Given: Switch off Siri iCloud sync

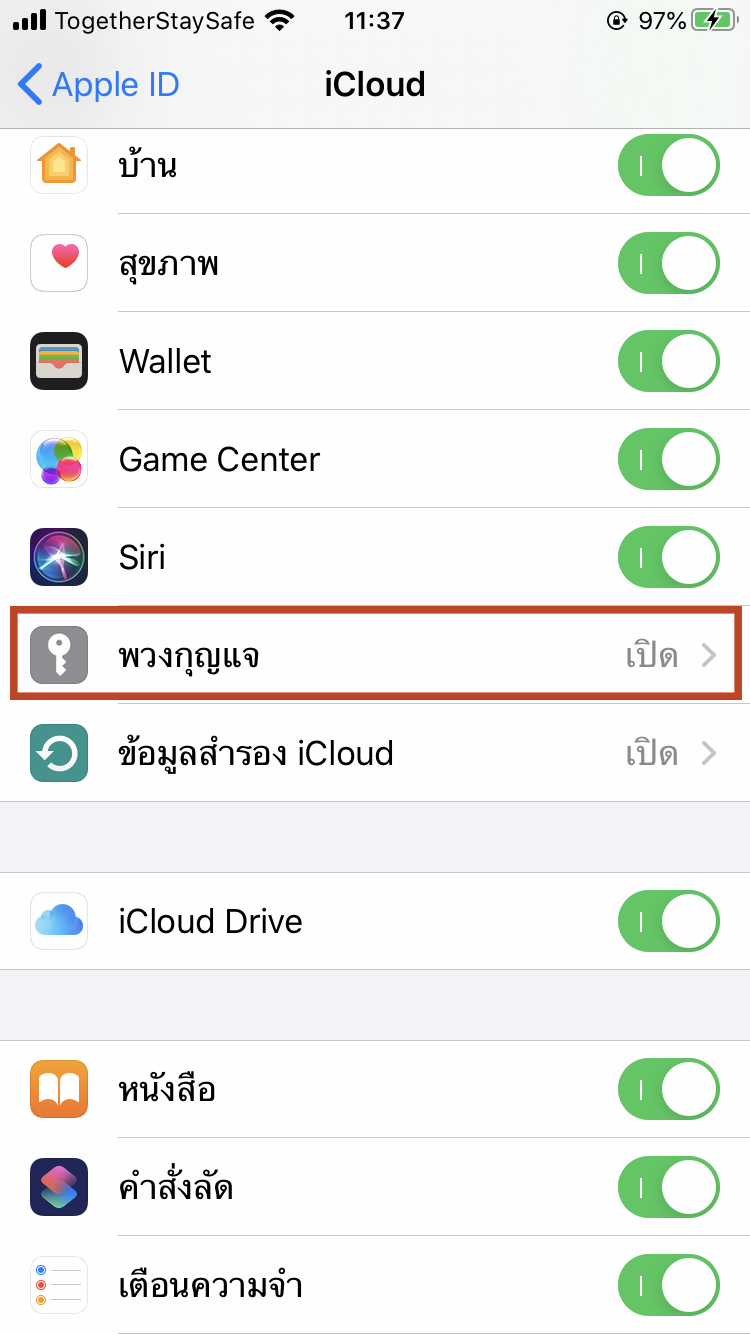Looking at the screenshot, I should click(668, 557).
